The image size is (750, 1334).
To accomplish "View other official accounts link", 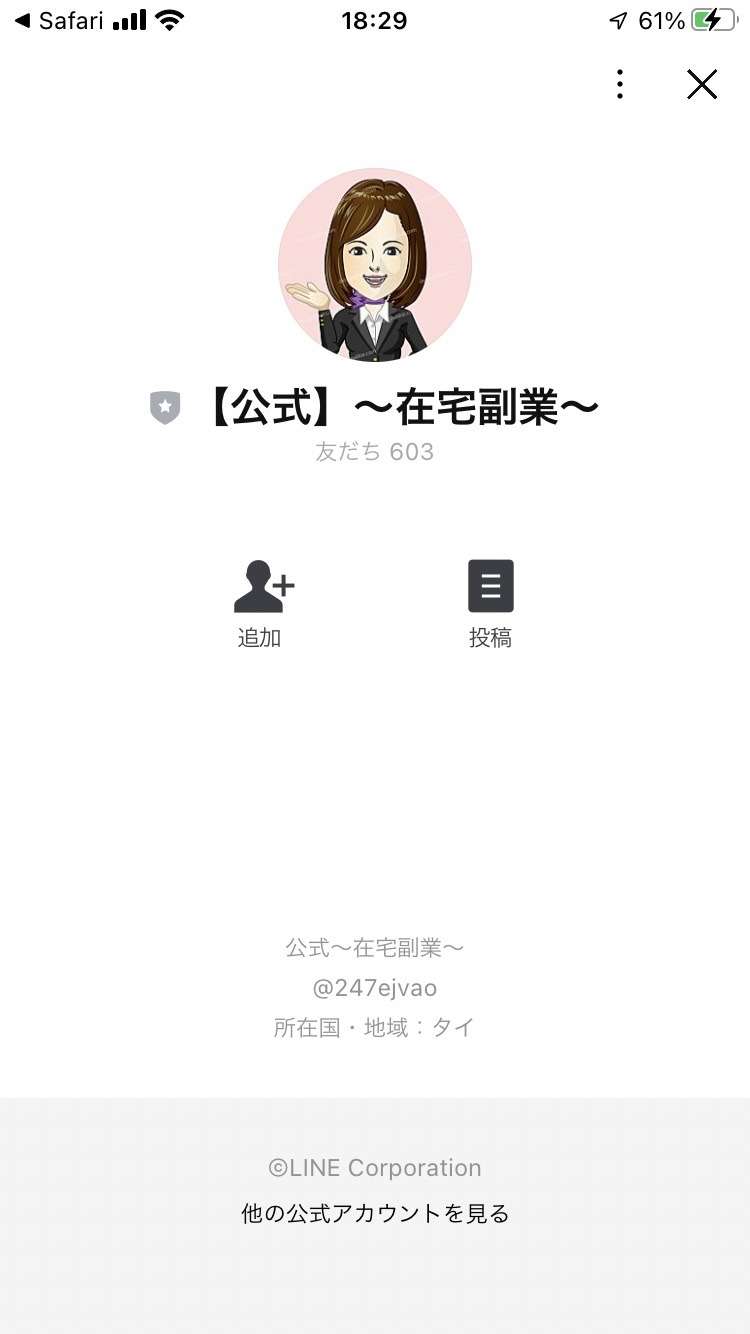I will pos(375,1213).
